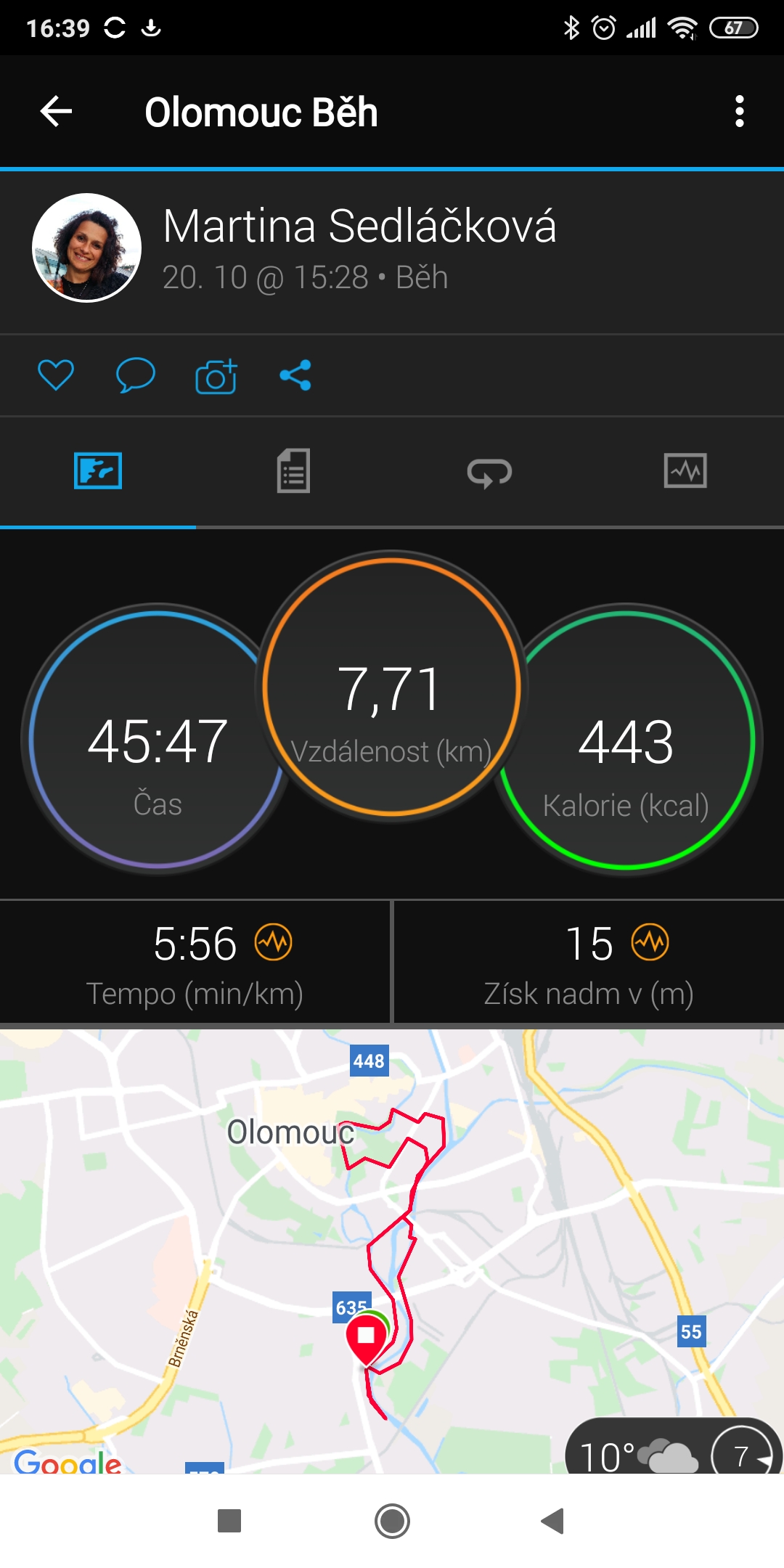Like this activity with the heart
Viewport: 784px width, 1568px height.
point(56,375)
